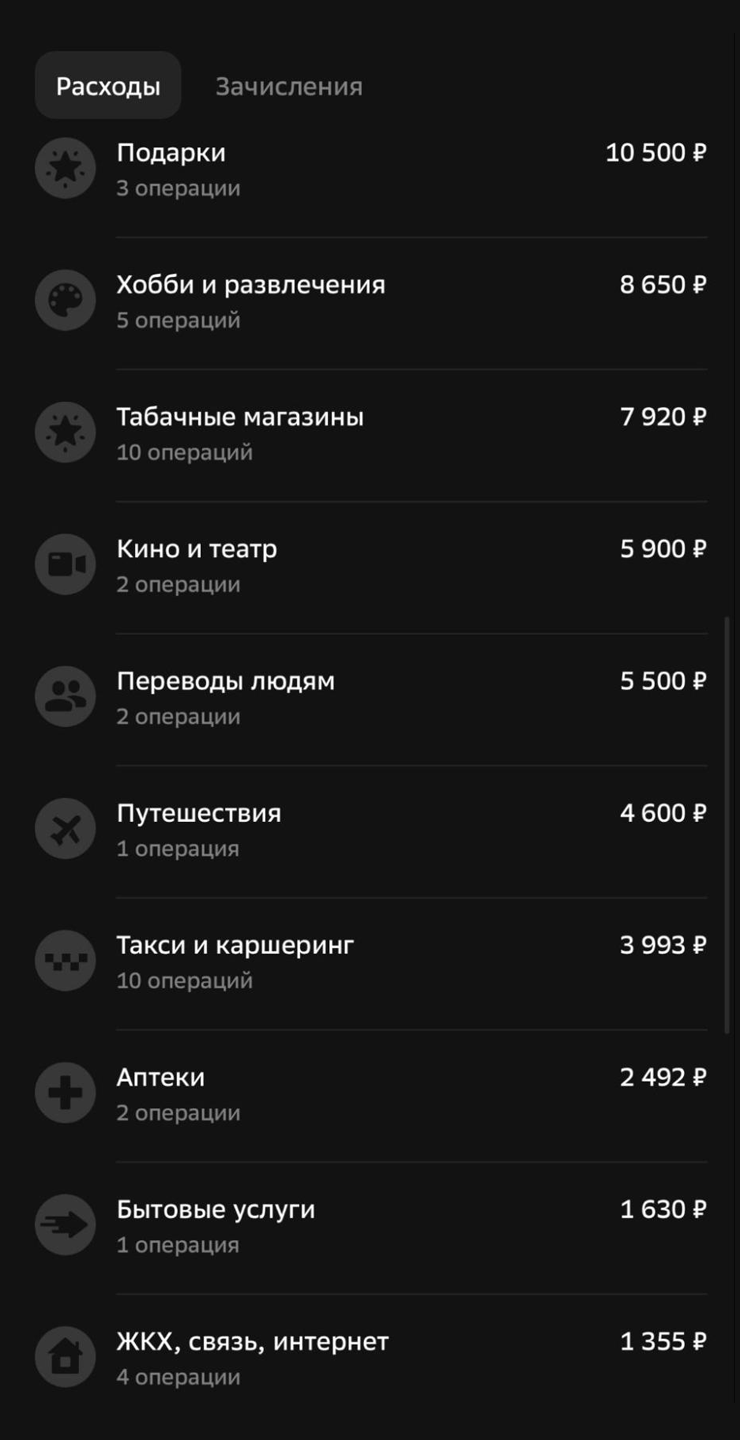The image size is (740, 1440).
Task: View Табачные магазины expenses
Action: click(x=370, y=434)
